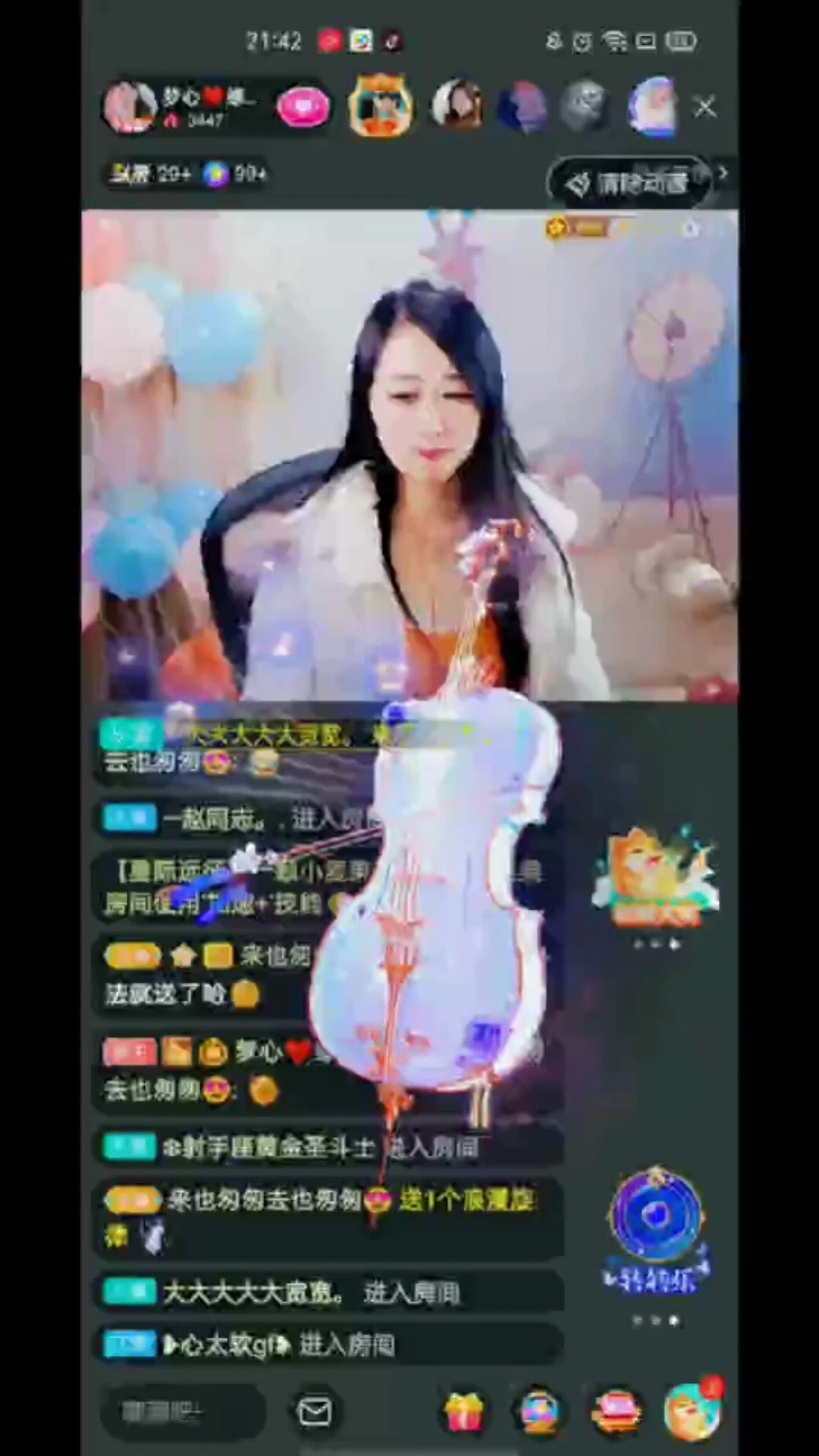
Task: Open the orange-red gift icon at the bottom
Action: pos(616,1411)
